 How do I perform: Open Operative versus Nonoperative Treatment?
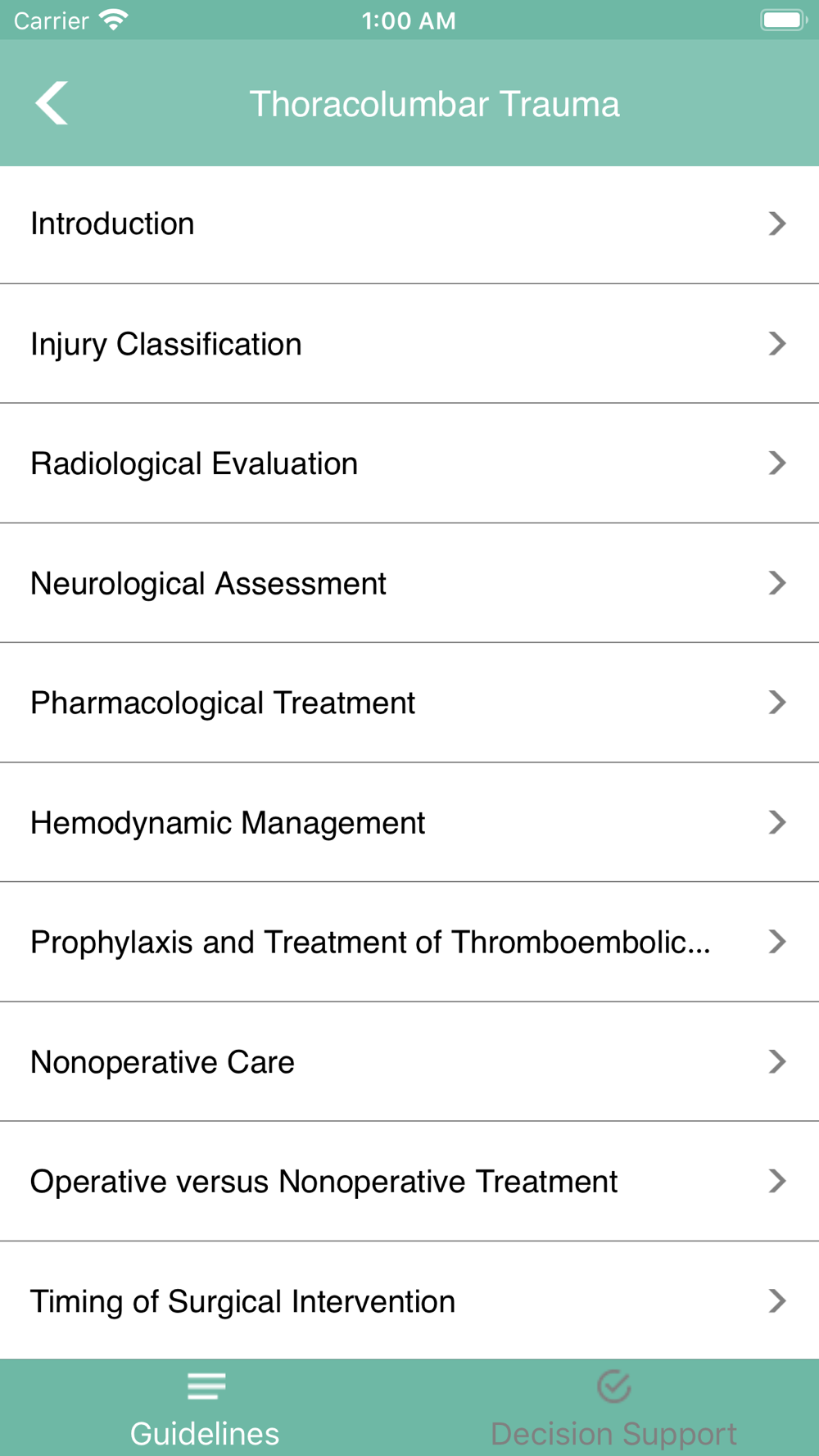tap(409, 1182)
